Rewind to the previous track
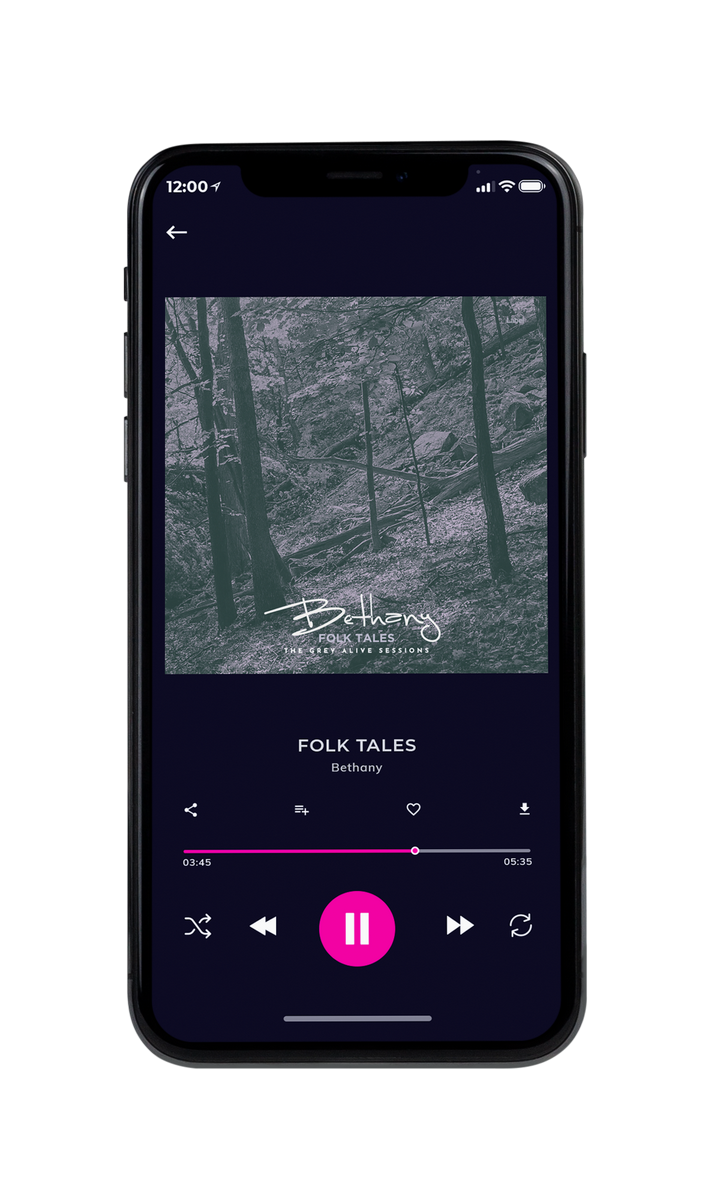The image size is (720, 1200). click(263, 927)
